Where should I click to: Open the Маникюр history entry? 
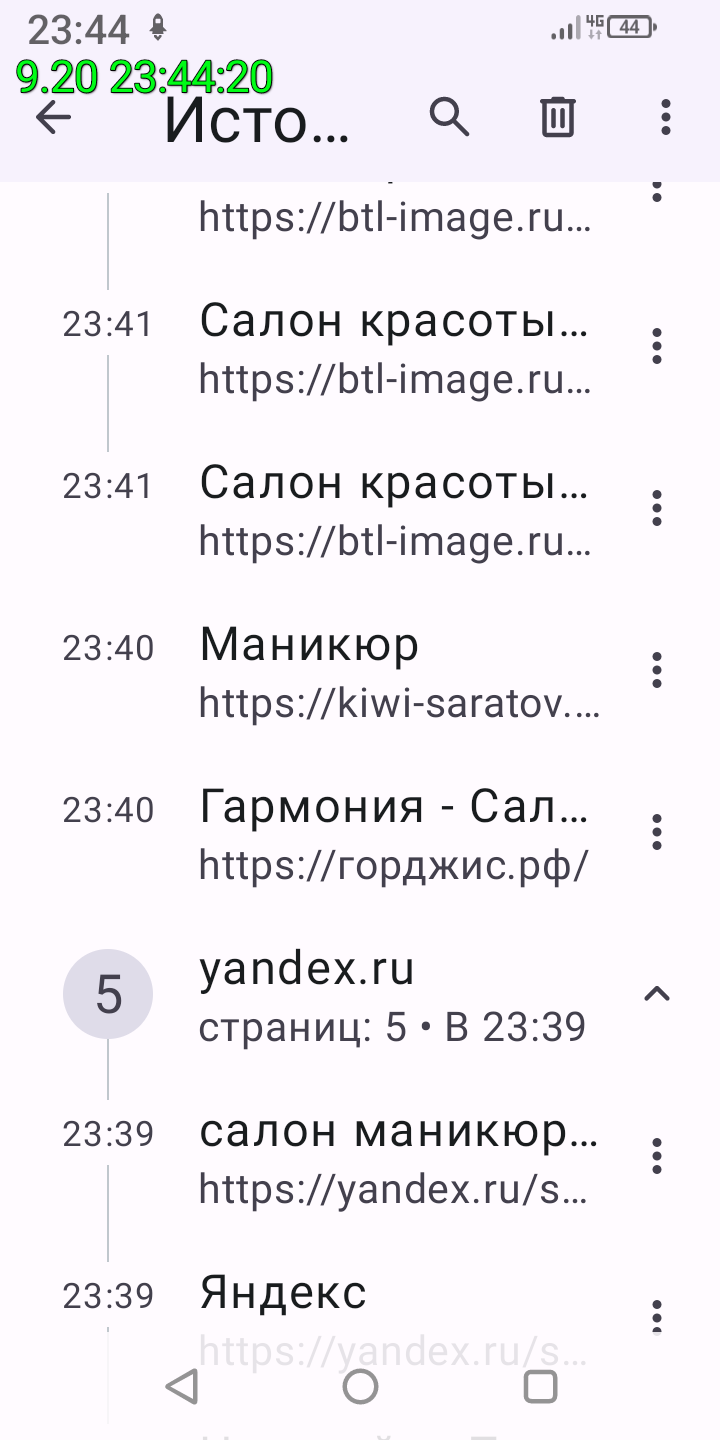point(398,672)
